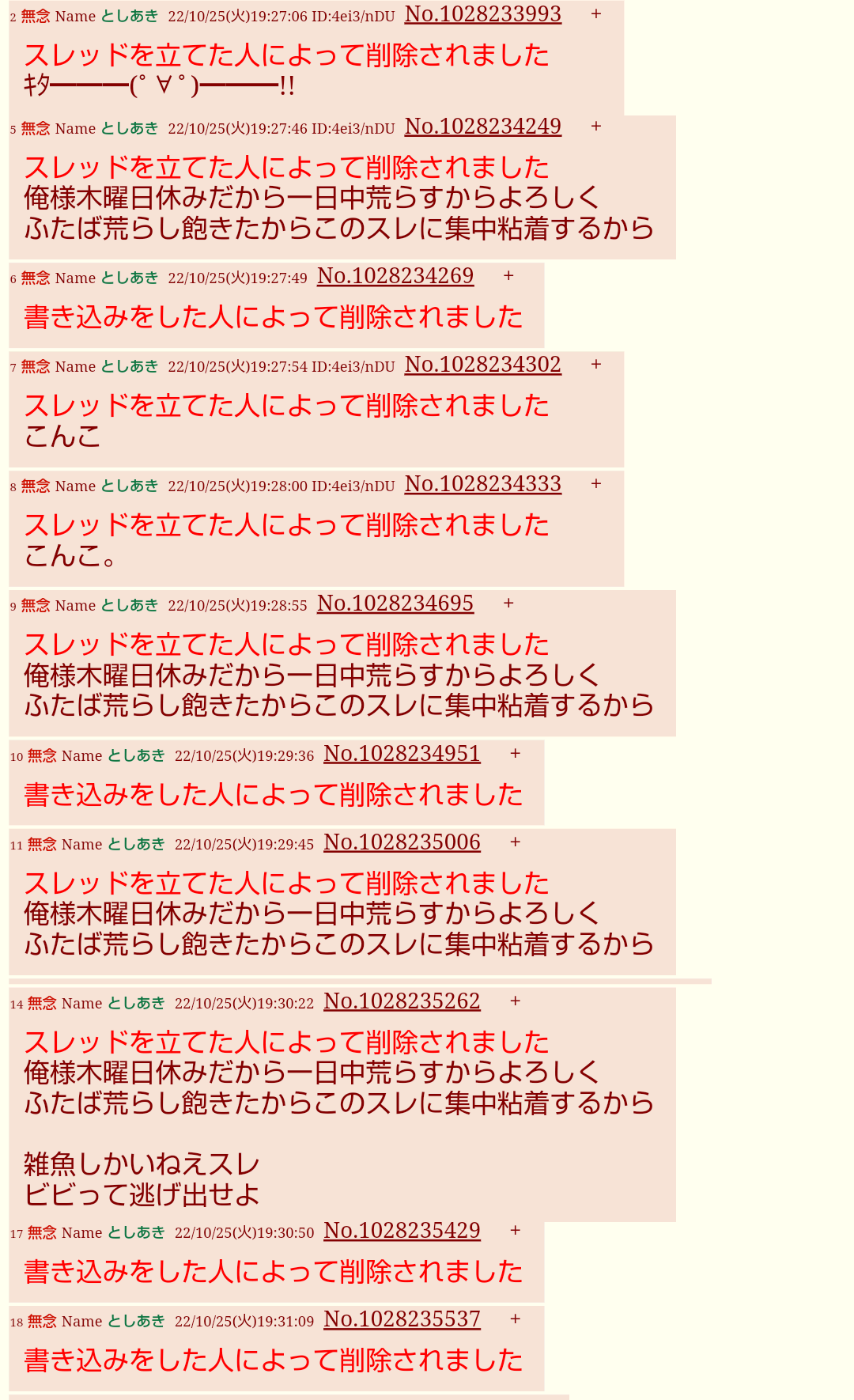Image resolution: width=854 pixels, height=1400 pixels.
Task: Open post link No.1028234302
Action: [x=483, y=365]
